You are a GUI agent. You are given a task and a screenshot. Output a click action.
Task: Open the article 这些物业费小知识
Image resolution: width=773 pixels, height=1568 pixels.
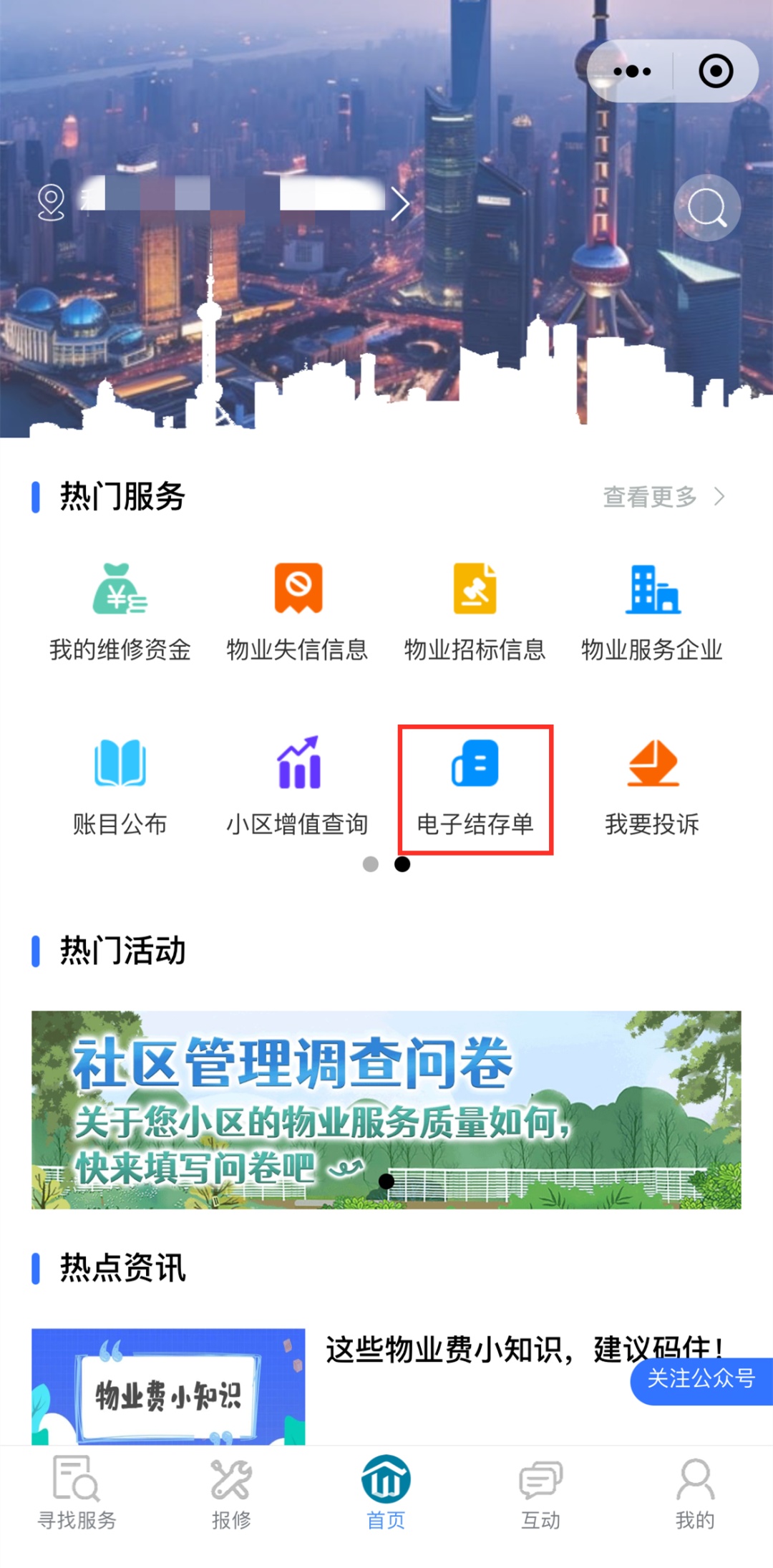[525, 1349]
